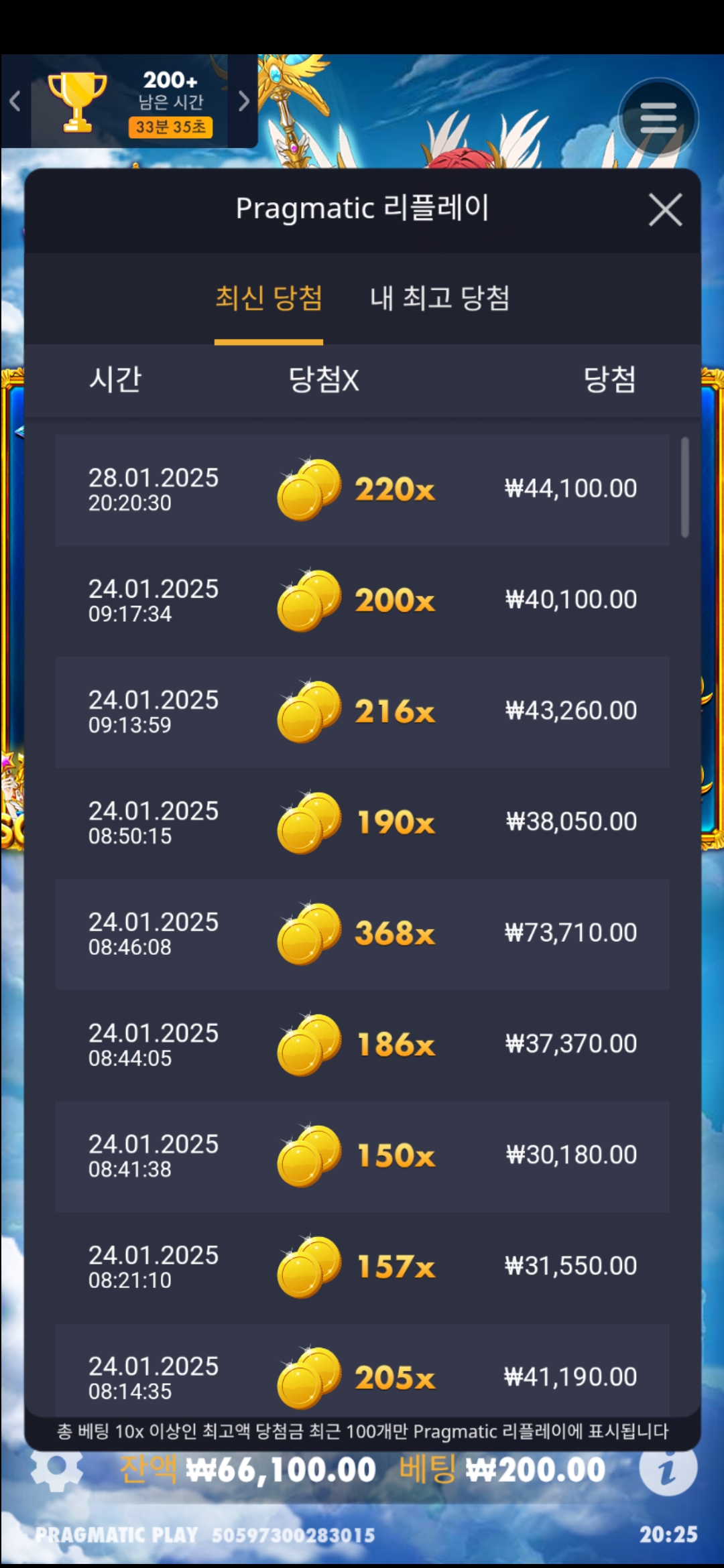Select the 최신 당첨 tab
The height and width of the screenshot is (1568, 724).
(268, 298)
